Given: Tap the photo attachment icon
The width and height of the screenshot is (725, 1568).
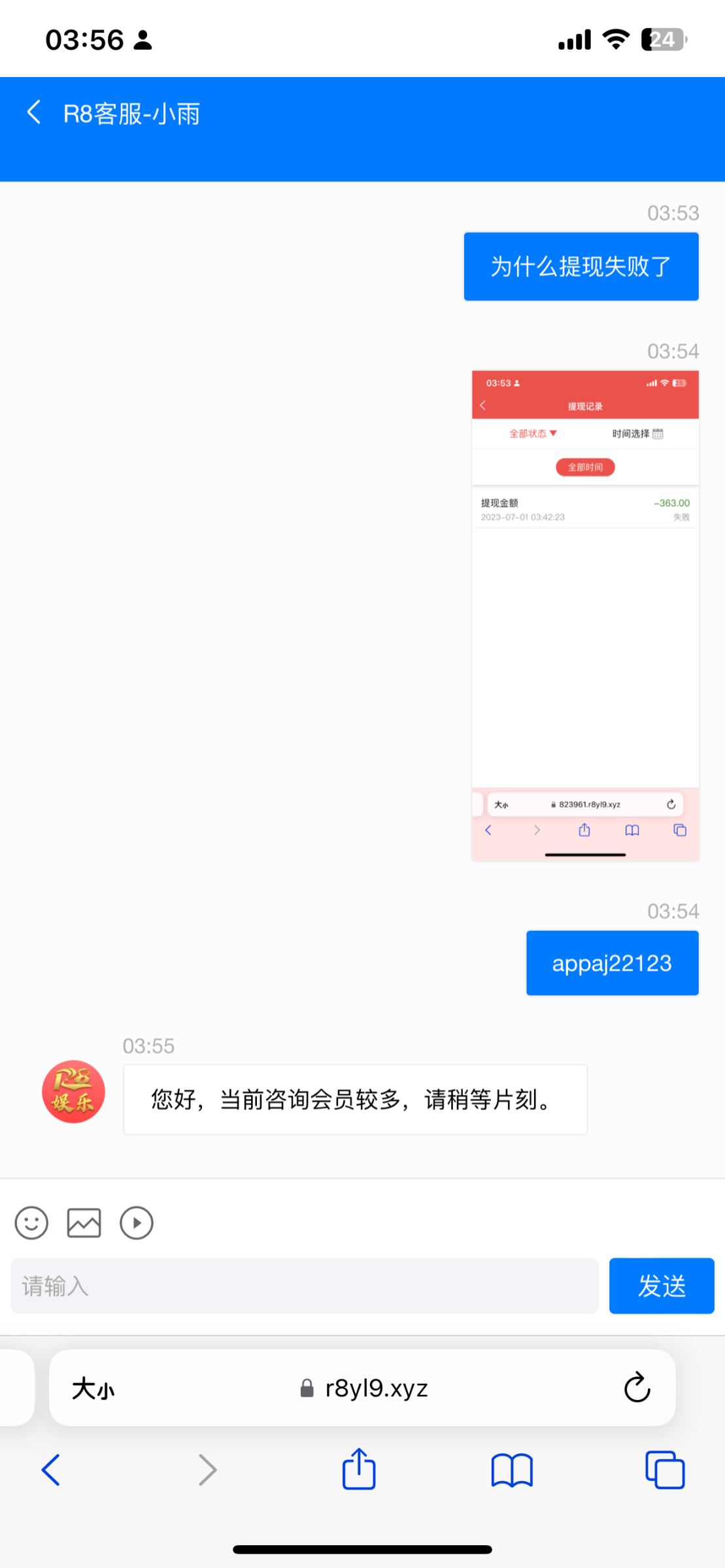Looking at the screenshot, I should (84, 1222).
